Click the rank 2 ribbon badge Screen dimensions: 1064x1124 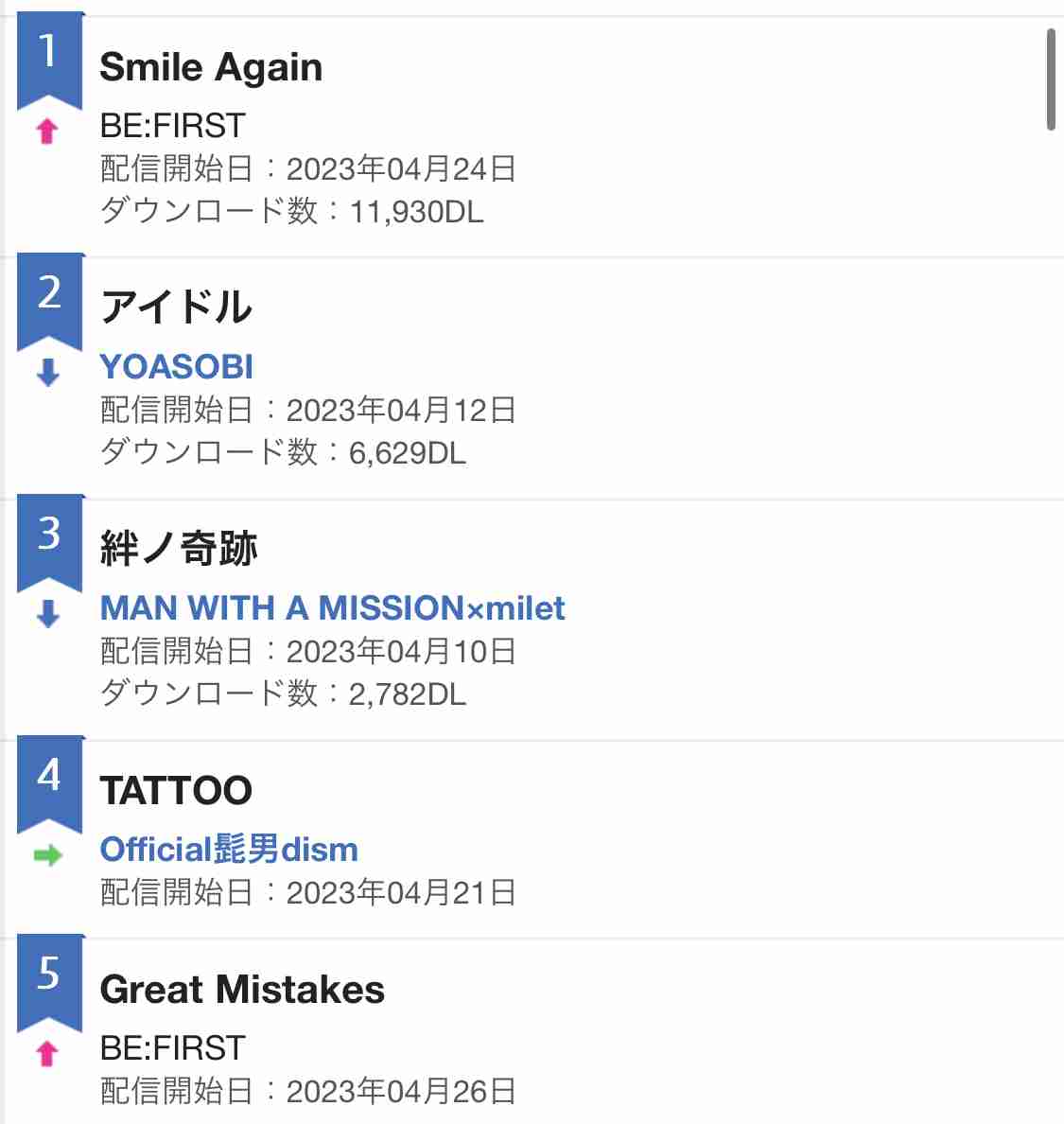click(x=50, y=295)
